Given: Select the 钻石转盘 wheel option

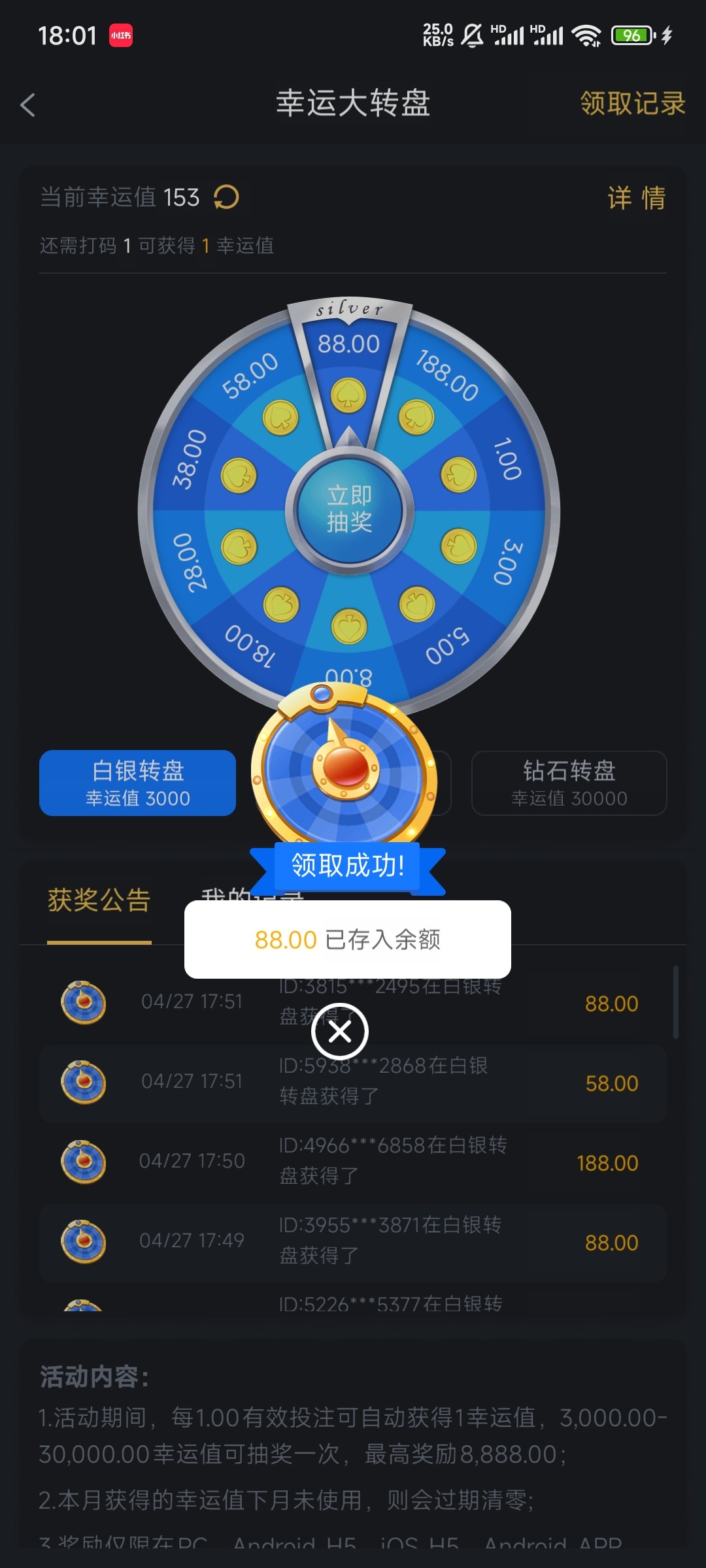Looking at the screenshot, I should pos(569,783).
